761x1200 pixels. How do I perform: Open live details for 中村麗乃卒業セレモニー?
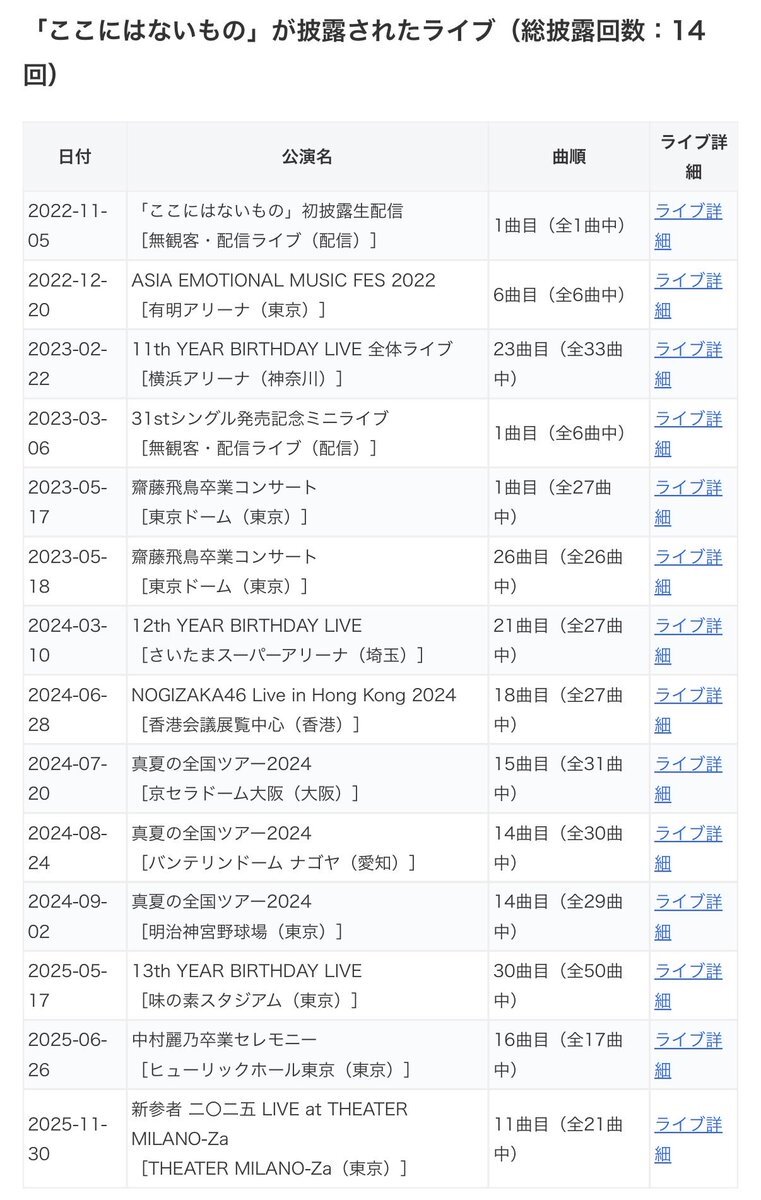[x=688, y=1040]
